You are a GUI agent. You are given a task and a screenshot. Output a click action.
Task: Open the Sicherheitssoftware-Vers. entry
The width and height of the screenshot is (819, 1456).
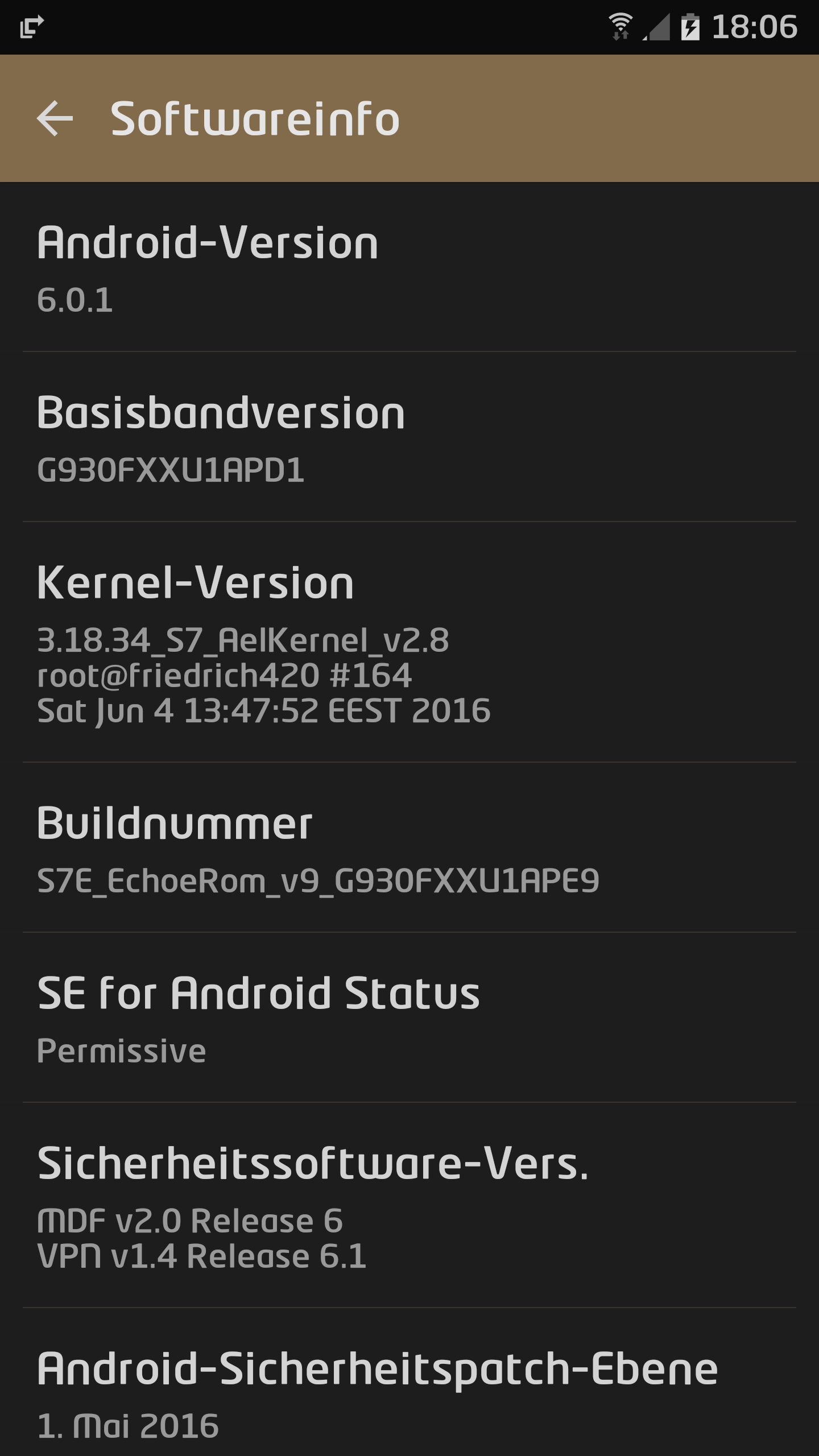(x=409, y=1205)
